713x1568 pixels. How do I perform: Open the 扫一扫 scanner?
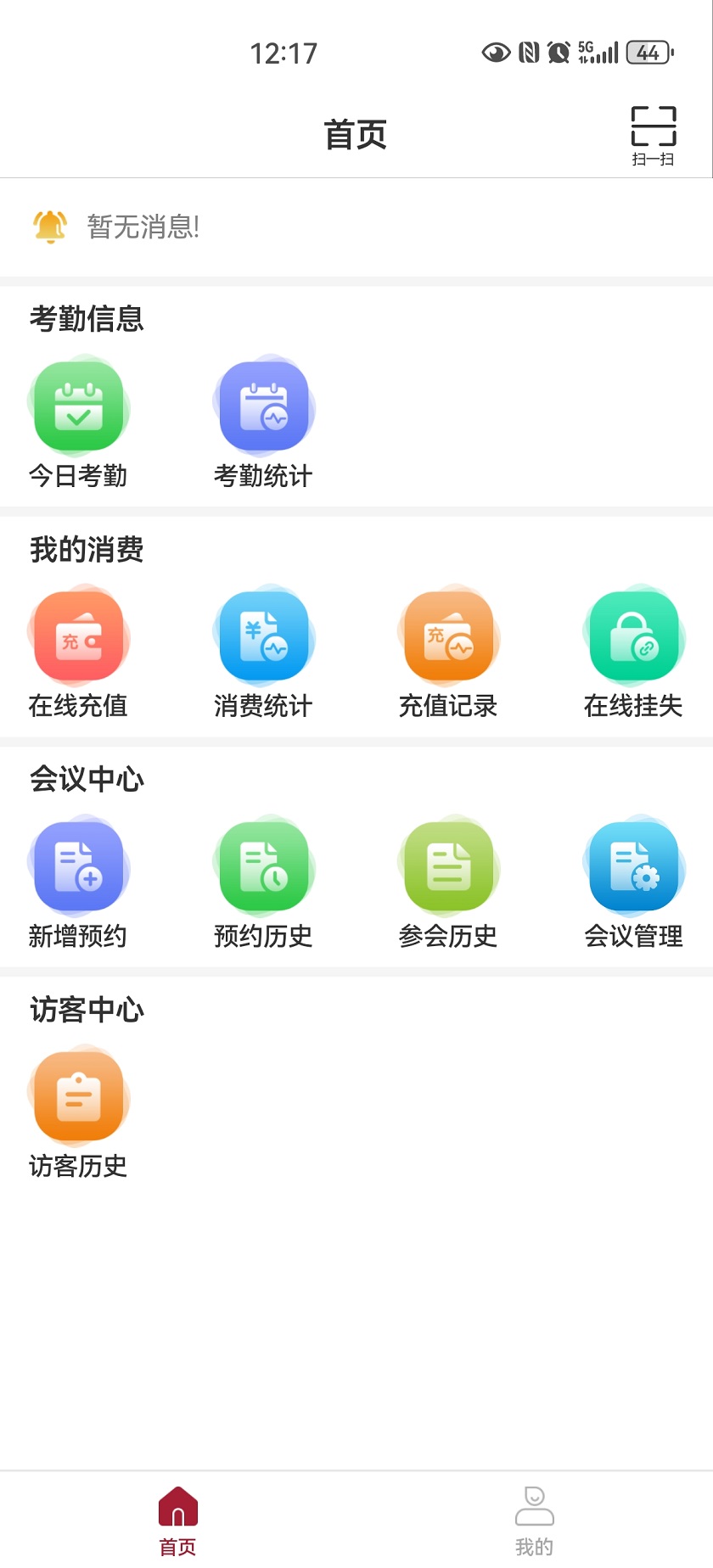point(653,136)
